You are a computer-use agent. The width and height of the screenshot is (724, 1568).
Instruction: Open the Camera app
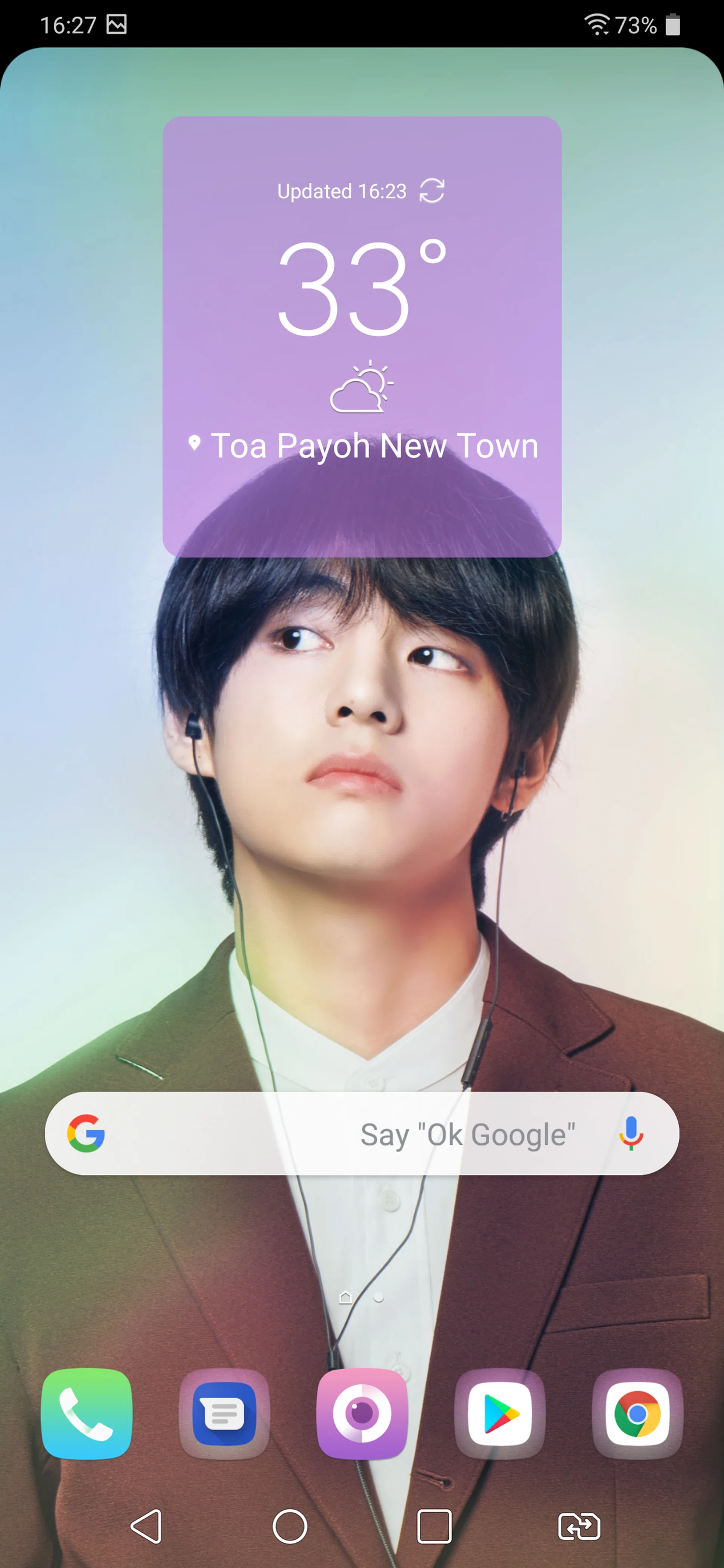(362, 1413)
